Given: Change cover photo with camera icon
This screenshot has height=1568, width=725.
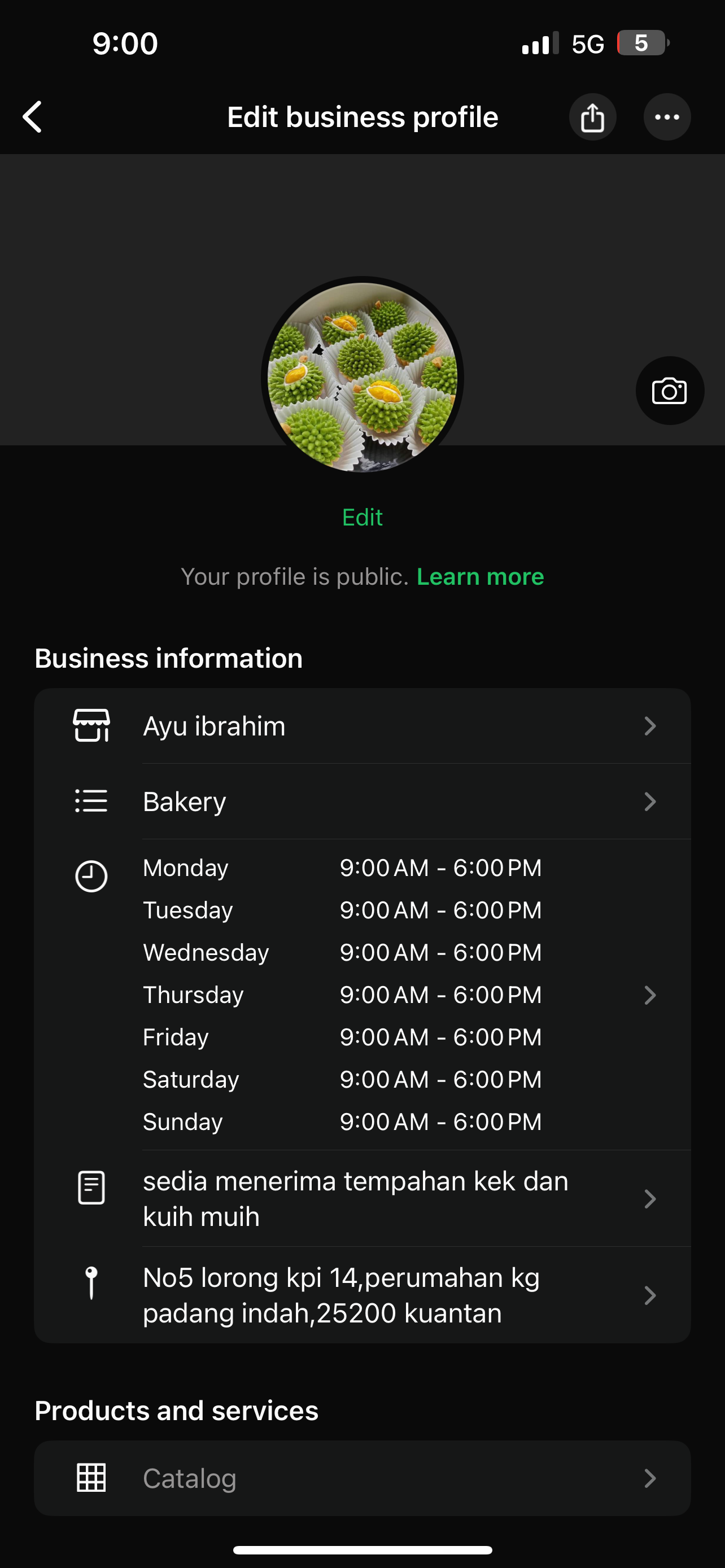Looking at the screenshot, I should 670,391.
